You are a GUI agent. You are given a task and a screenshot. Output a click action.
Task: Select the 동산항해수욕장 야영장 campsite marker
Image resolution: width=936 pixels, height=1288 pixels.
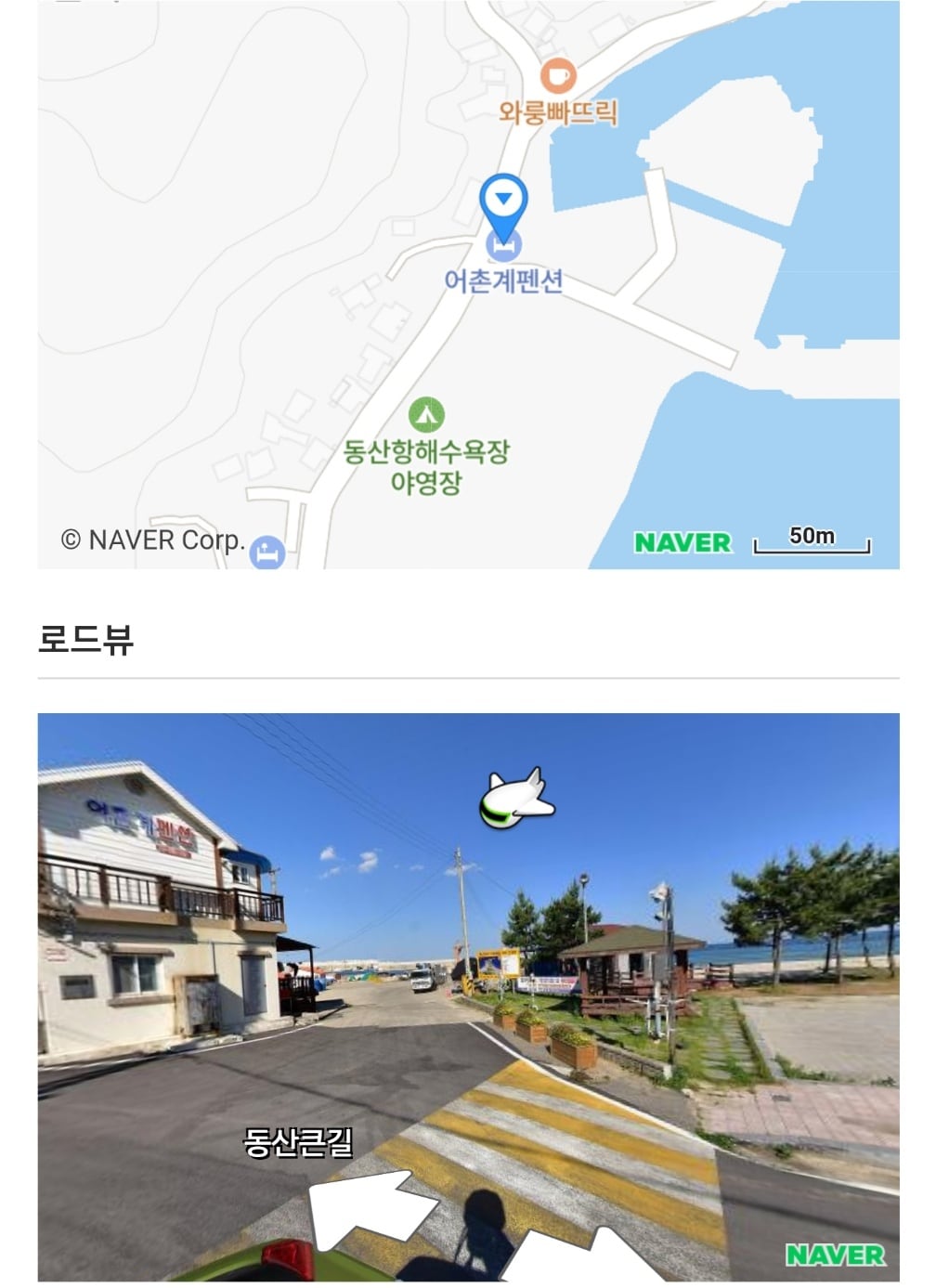coord(426,415)
